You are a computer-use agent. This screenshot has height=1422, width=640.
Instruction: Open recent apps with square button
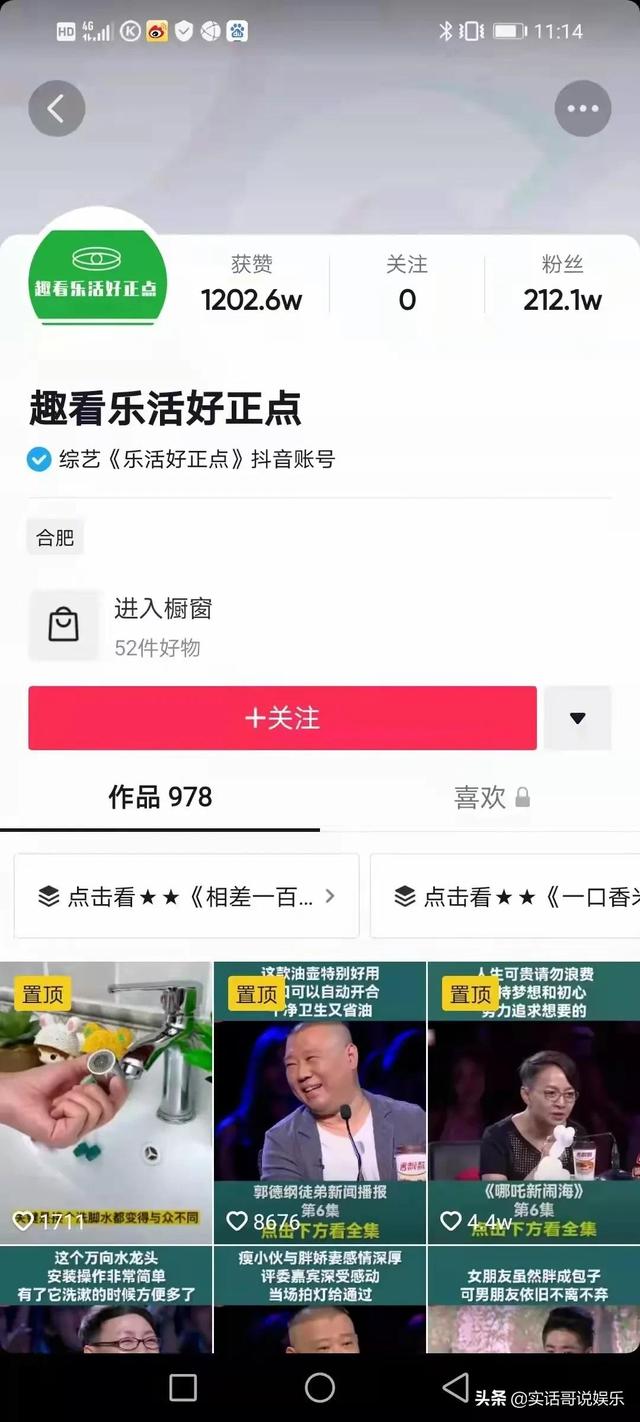pos(183,1387)
